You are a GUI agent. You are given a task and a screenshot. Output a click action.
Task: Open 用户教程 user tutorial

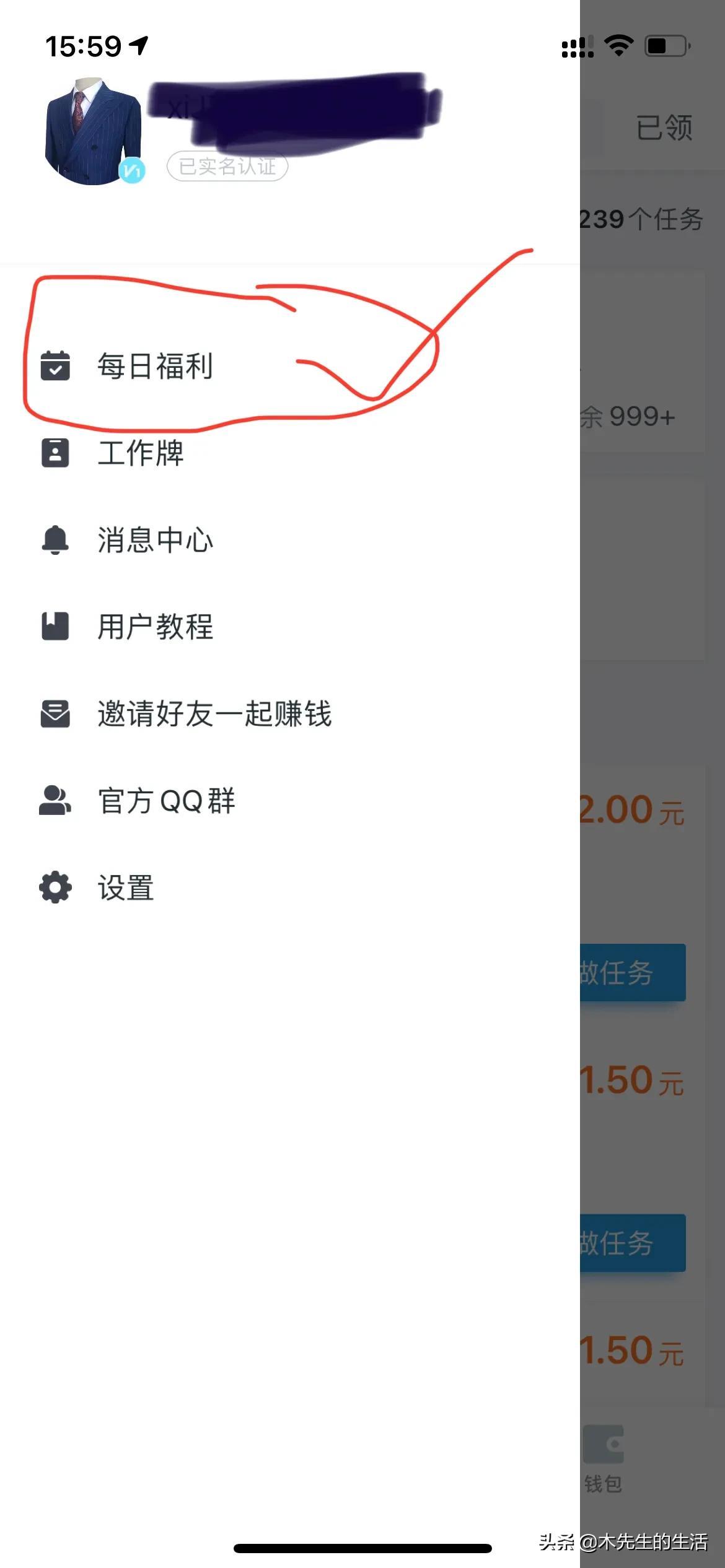(155, 627)
